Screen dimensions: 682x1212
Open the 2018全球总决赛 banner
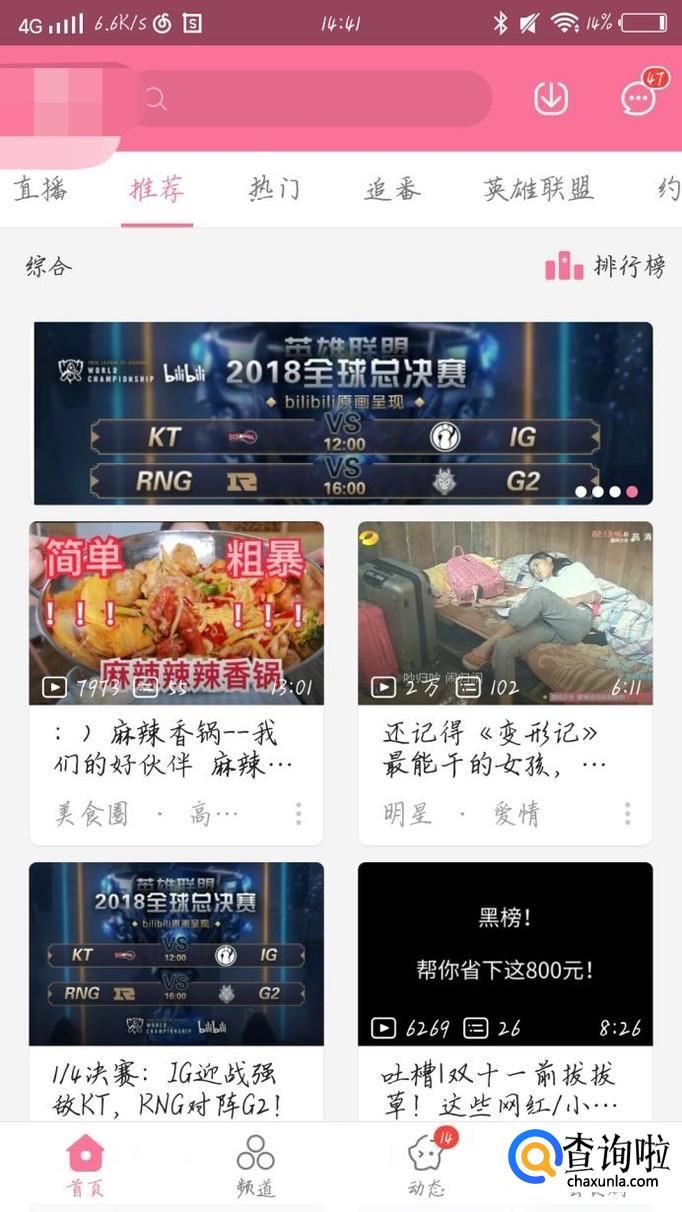[343, 413]
